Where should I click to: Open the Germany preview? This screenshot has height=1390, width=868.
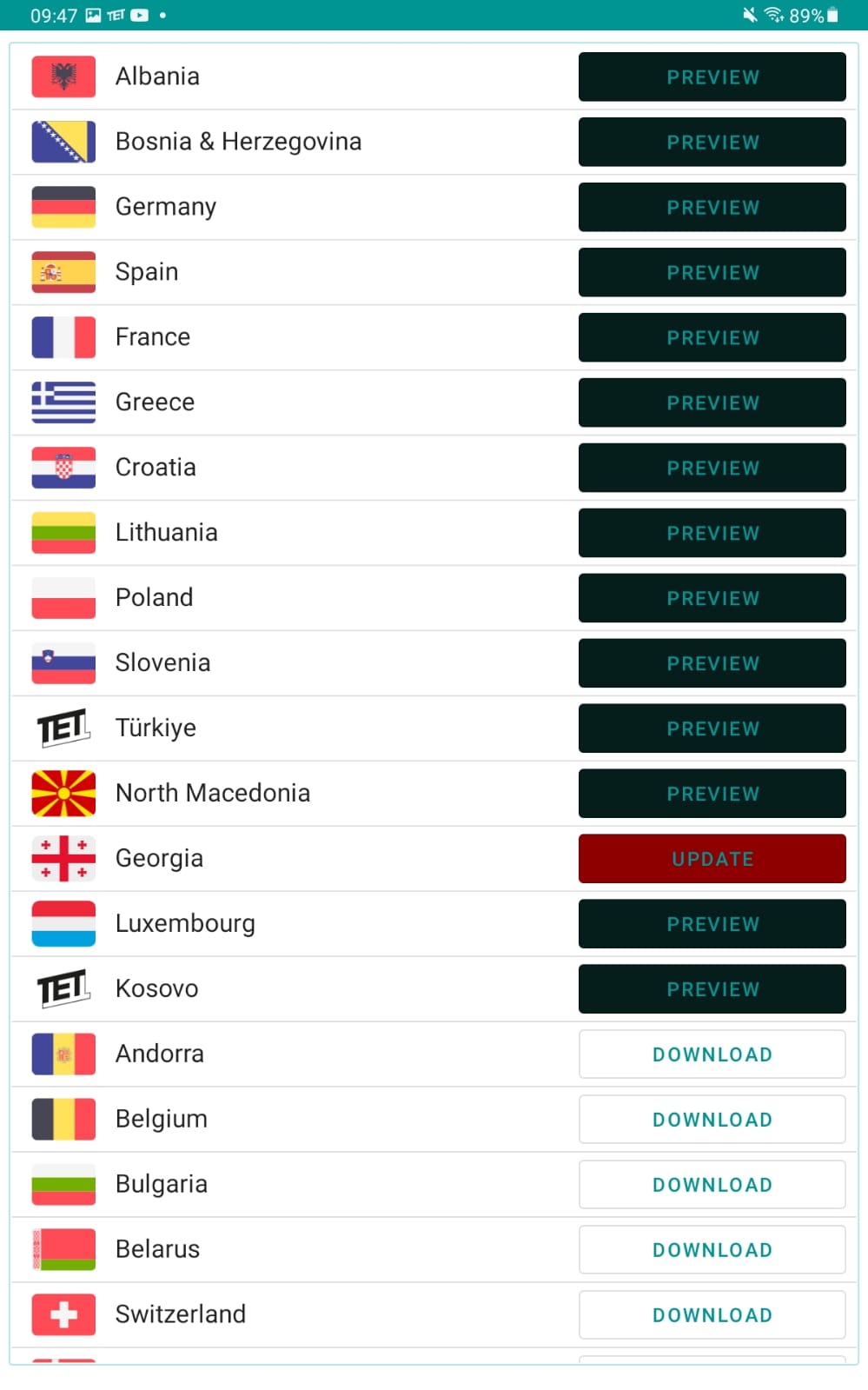pos(712,208)
